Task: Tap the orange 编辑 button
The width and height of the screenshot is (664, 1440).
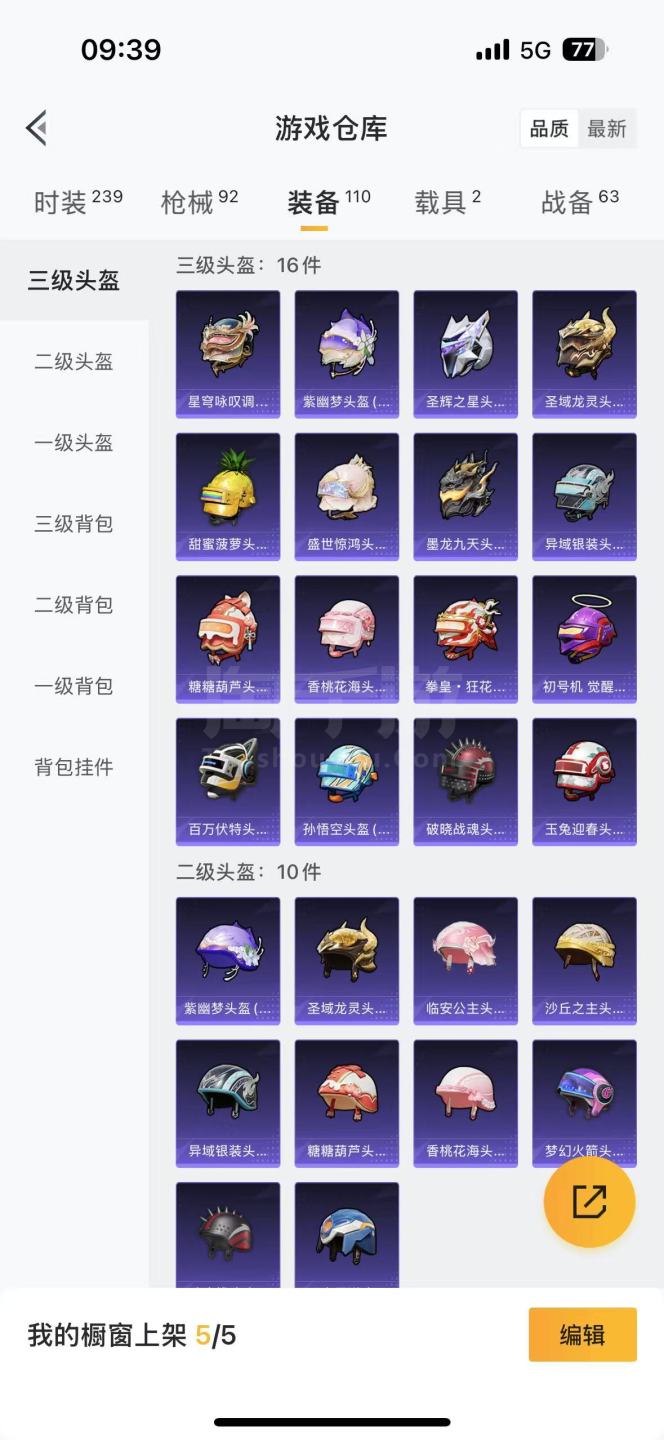Action: [582, 1335]
